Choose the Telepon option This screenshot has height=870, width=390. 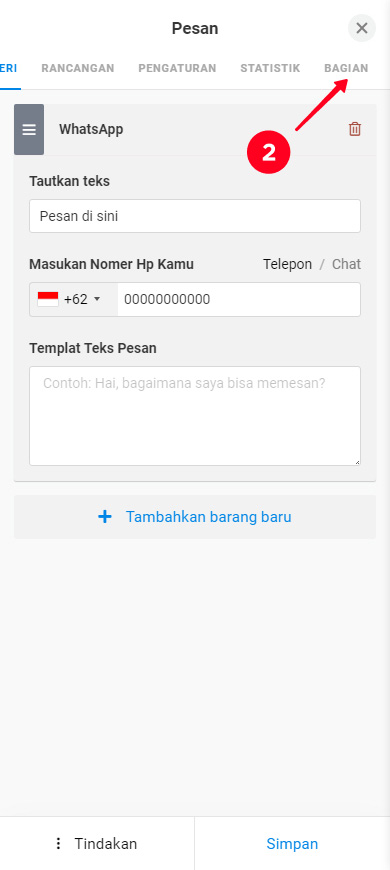287,264
